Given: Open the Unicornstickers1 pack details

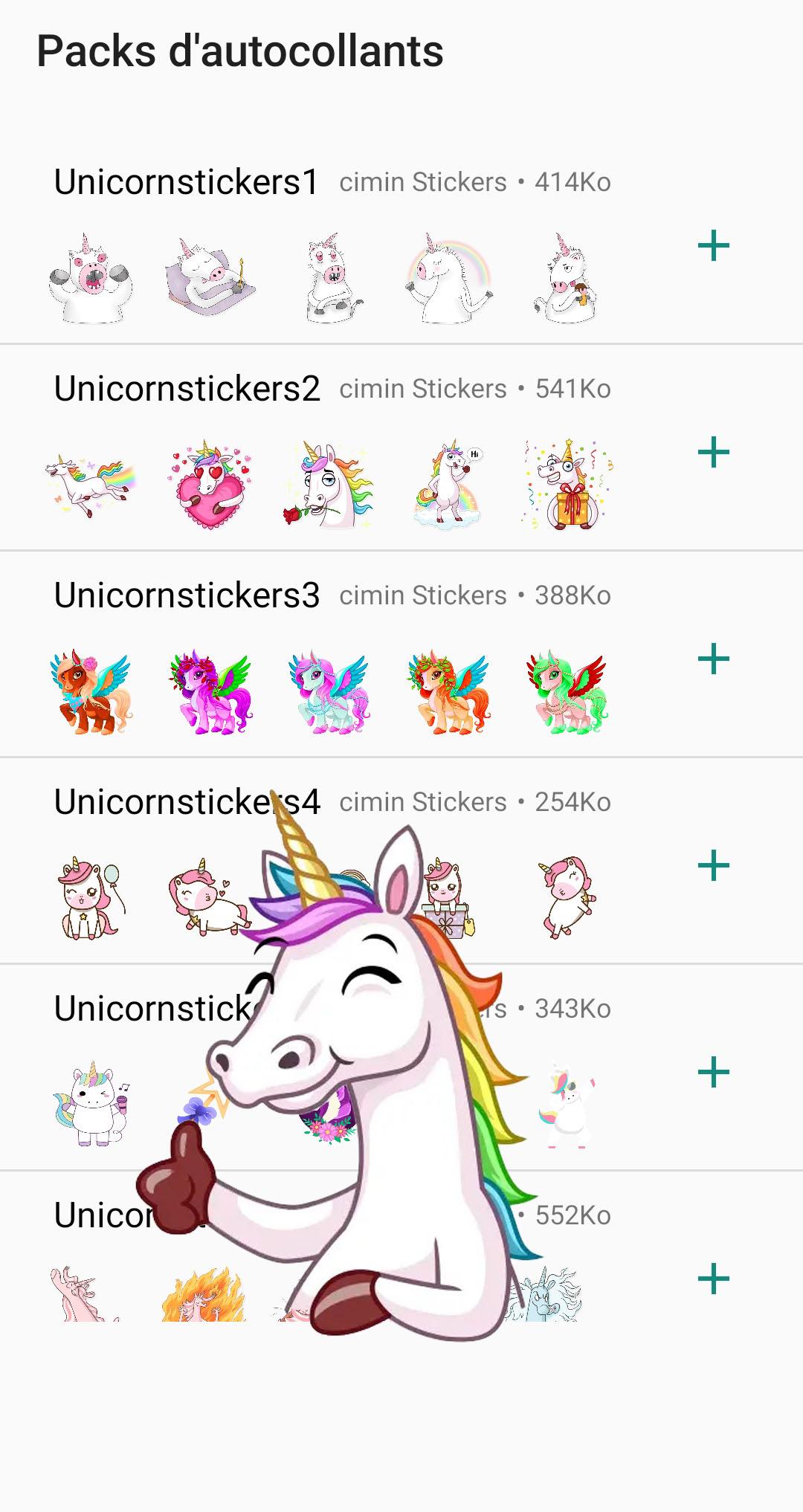Looking at the screenshot, I should (x=187, y=182).
